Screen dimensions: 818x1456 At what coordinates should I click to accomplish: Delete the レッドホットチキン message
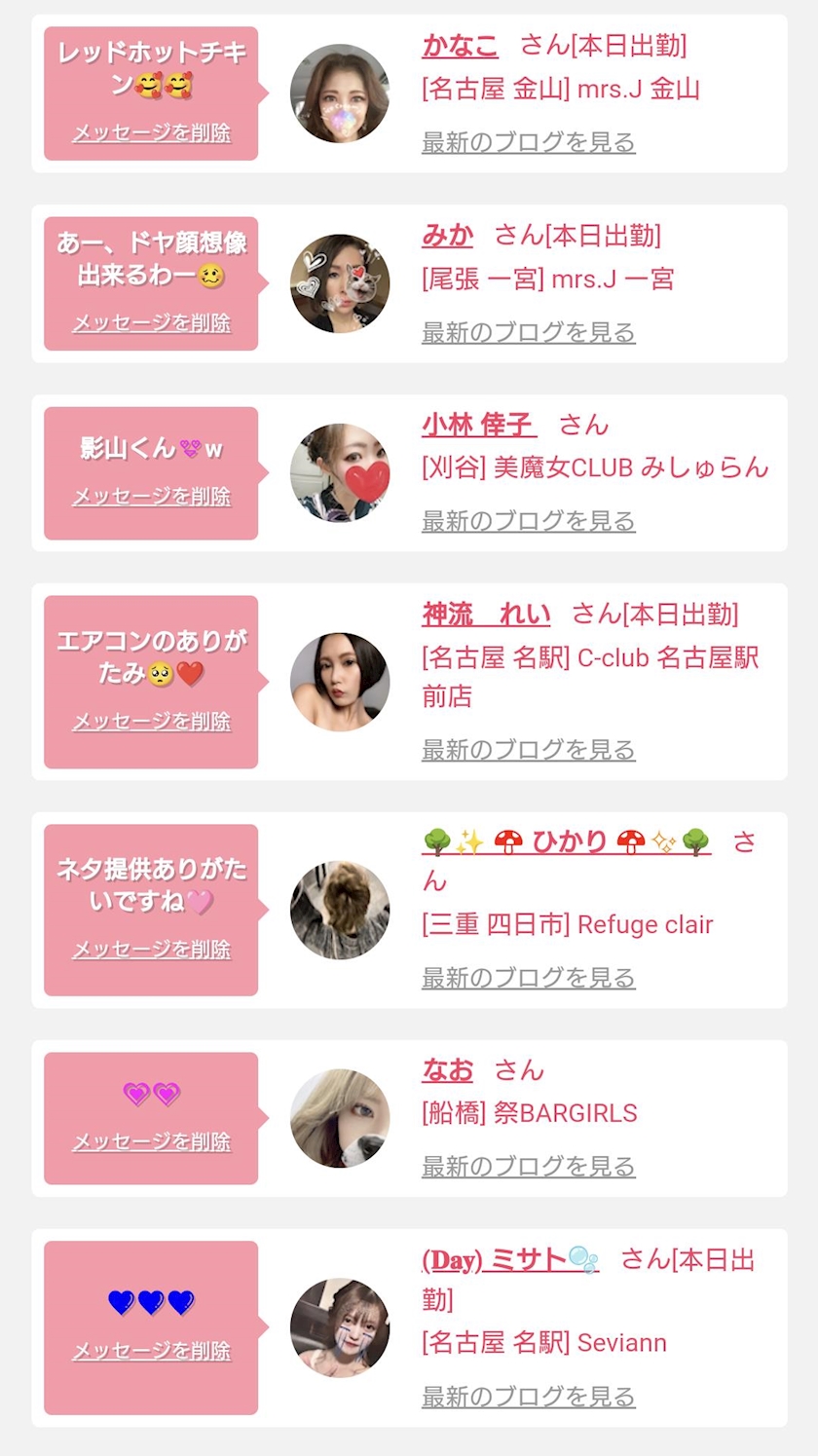[x=151, y=133]
